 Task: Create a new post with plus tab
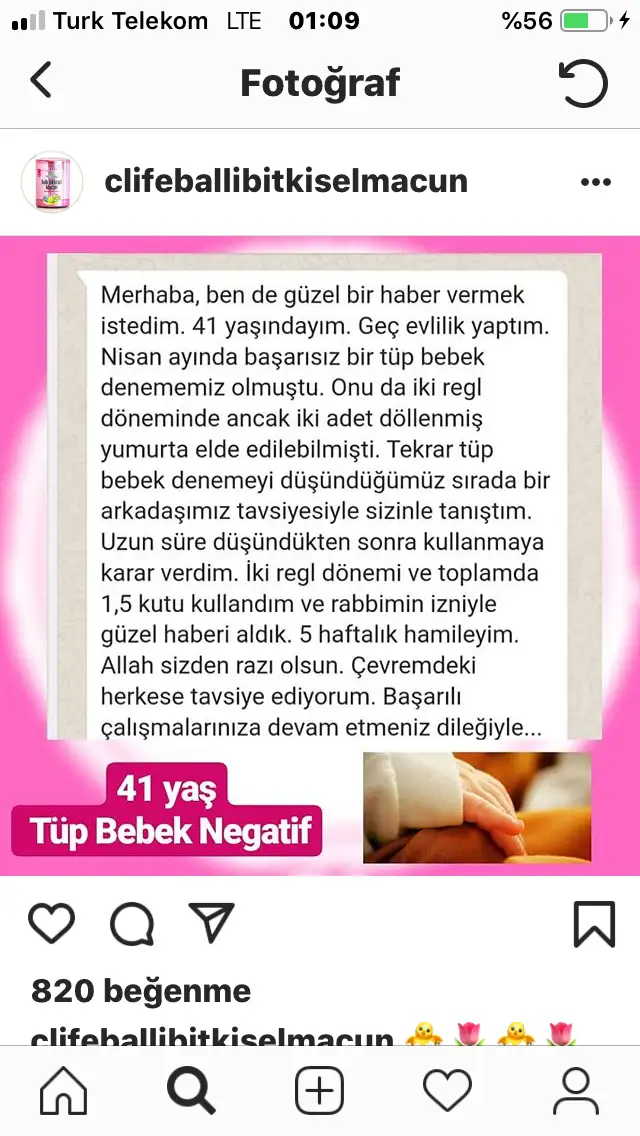pos(320,1091)
